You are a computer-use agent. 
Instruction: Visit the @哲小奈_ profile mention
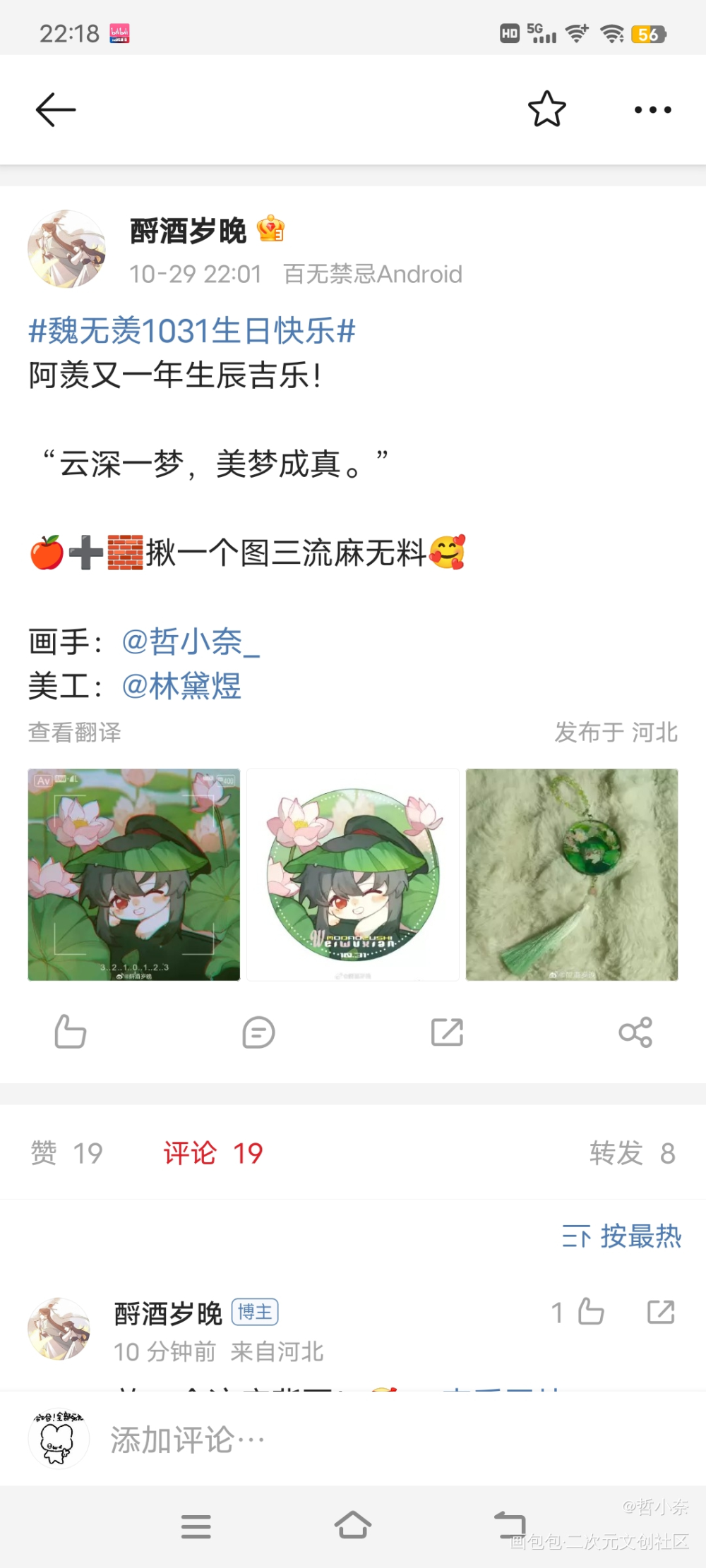point(191,641)
